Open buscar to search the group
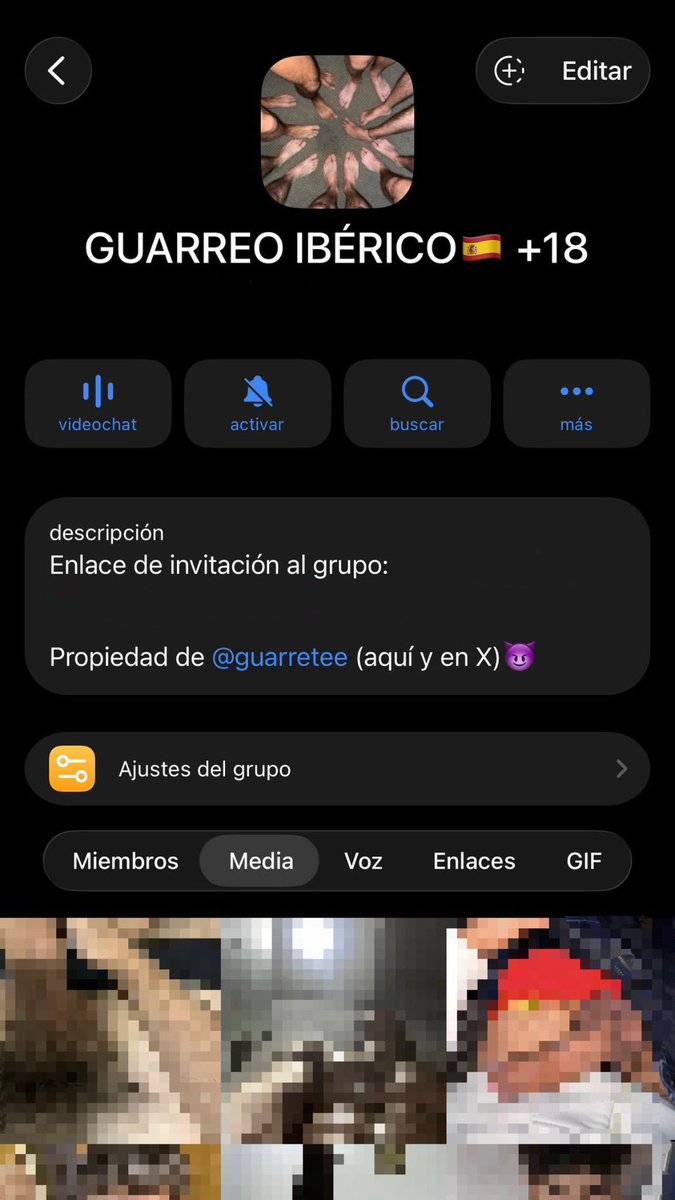Viewport: 675px width, 1200px height. click(x=417, y=403)
